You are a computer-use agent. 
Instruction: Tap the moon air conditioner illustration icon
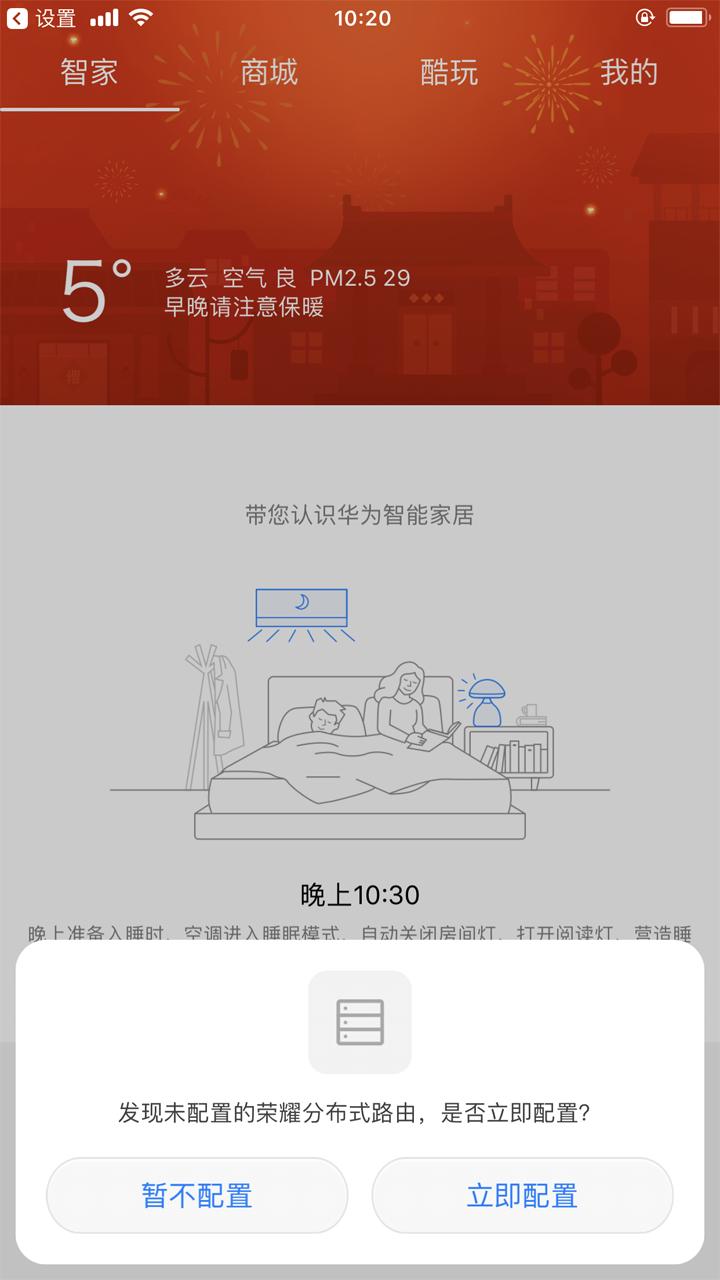(301, 606)
